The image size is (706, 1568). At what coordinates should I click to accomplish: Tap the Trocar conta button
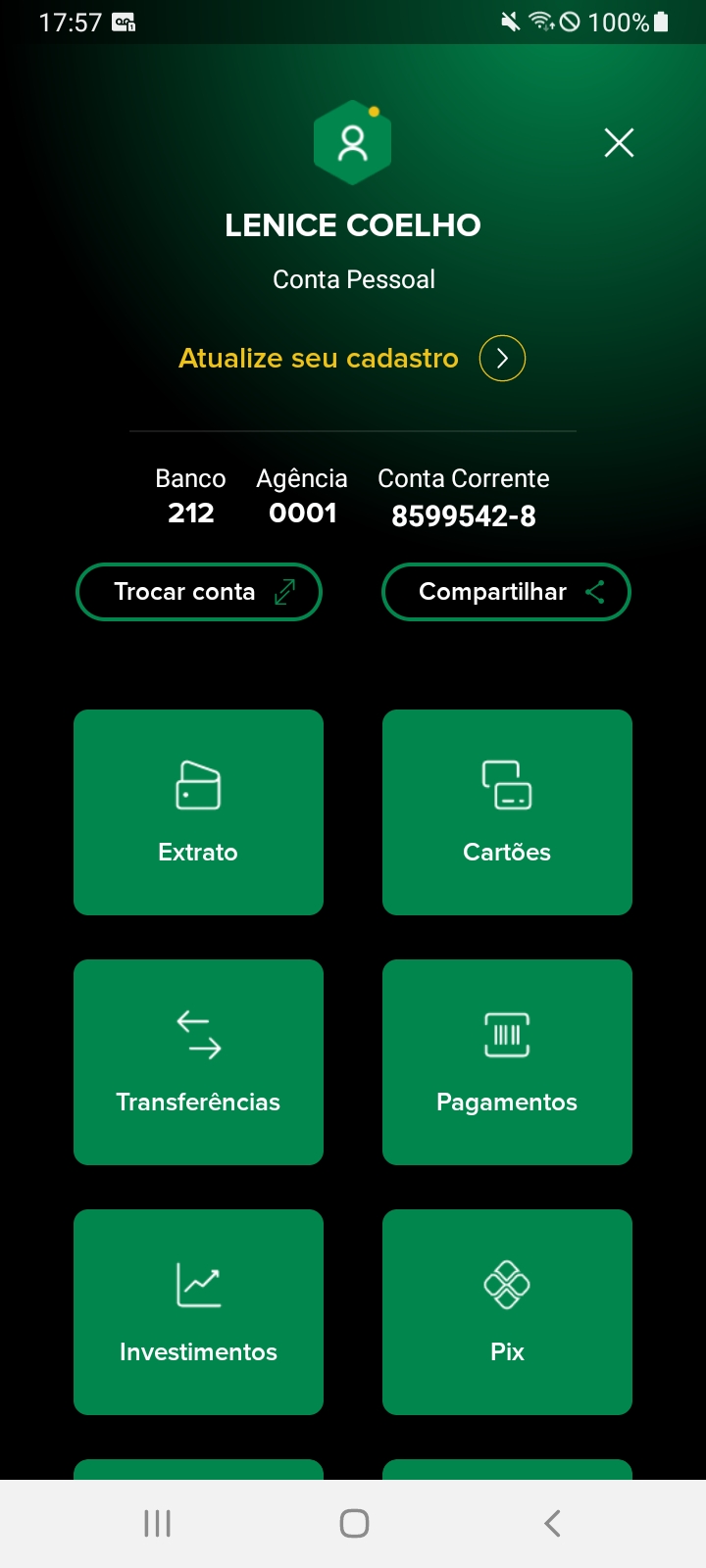[x=199, y=592]
